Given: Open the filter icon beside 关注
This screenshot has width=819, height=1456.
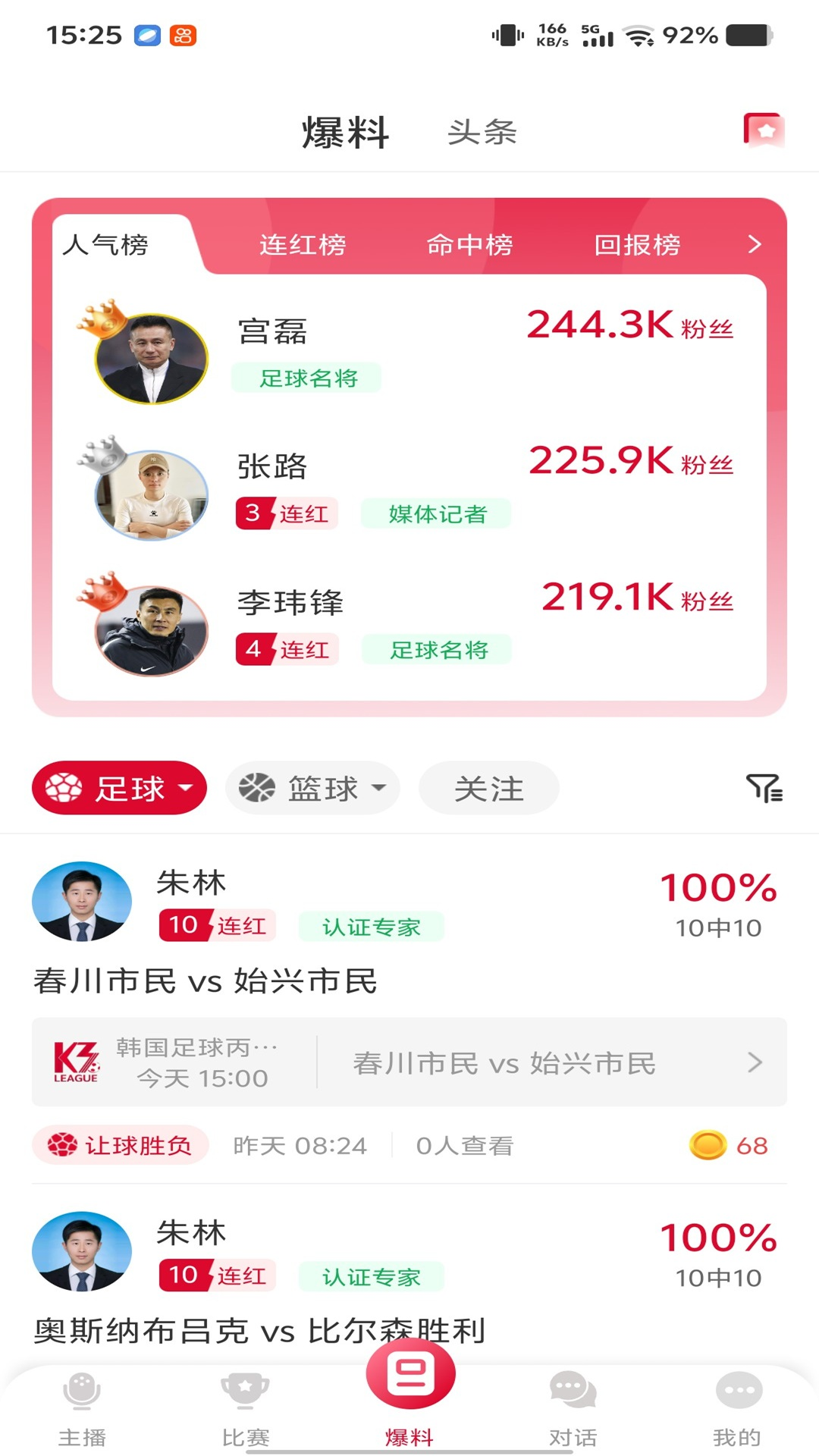Looking at the screenshot, I should click(x=764, y=789).
